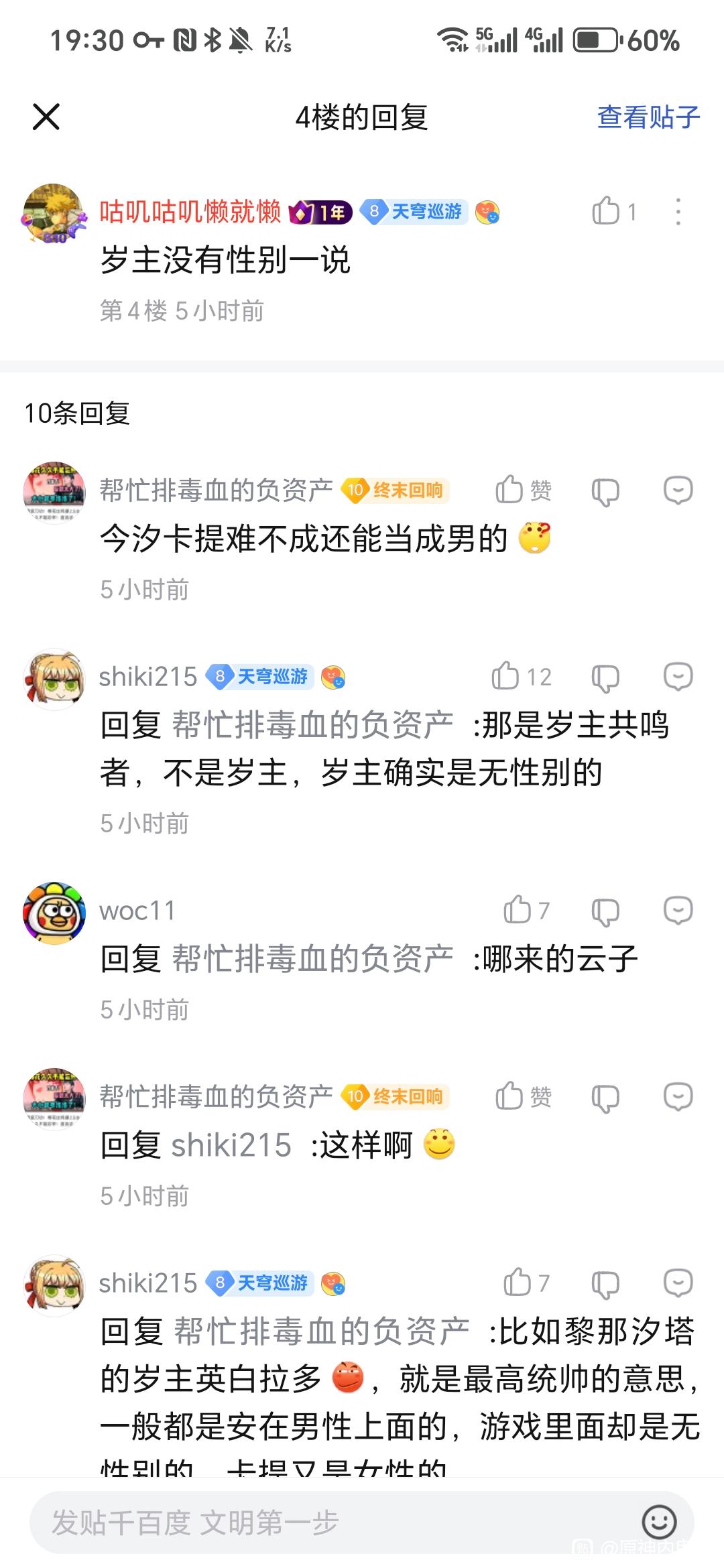Like shiki215's 黎那汐塔 reply

518,1283
